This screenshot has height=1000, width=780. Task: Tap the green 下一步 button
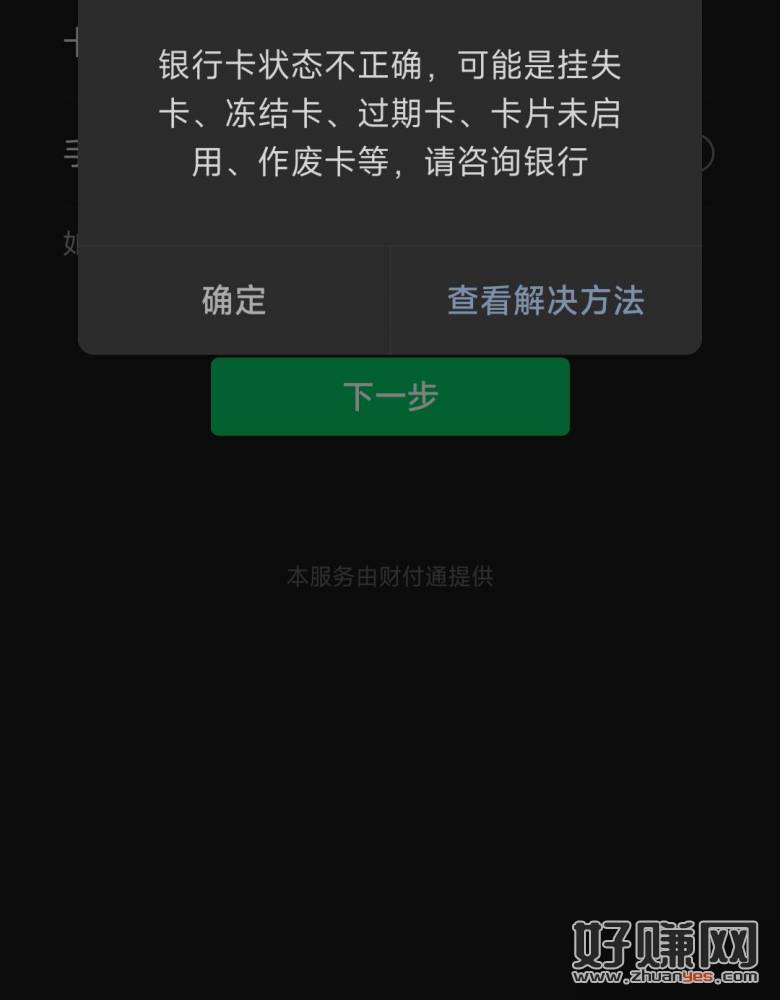click(390, 397)
